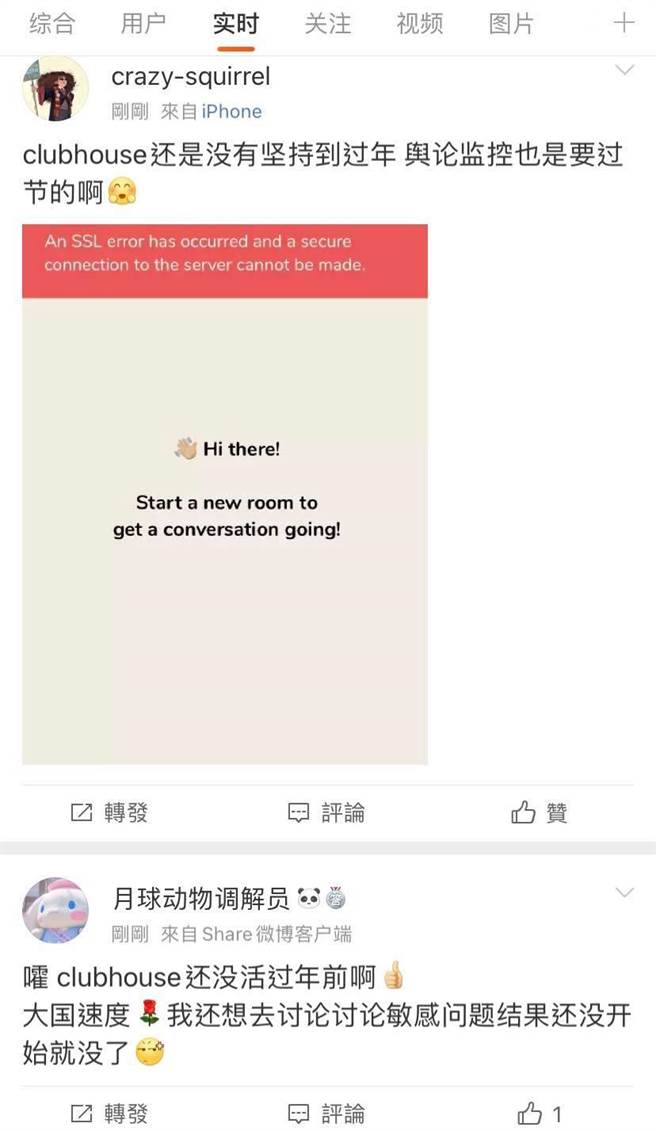Open comments on 月球动物调解员's post
The width and height of the screenshot is (656, 1131).
tap(327, 1113)
